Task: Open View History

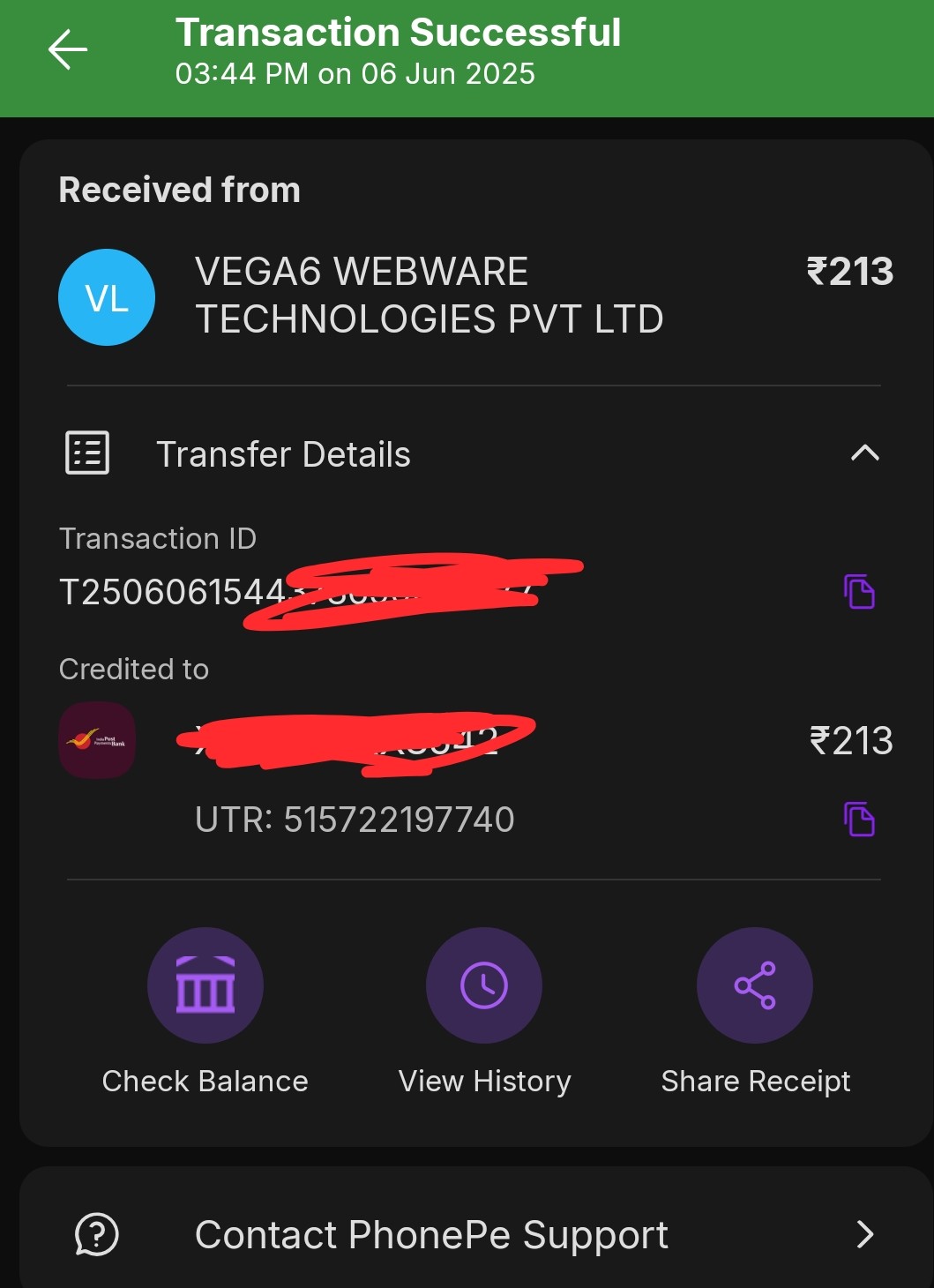Action: (483, 985)
